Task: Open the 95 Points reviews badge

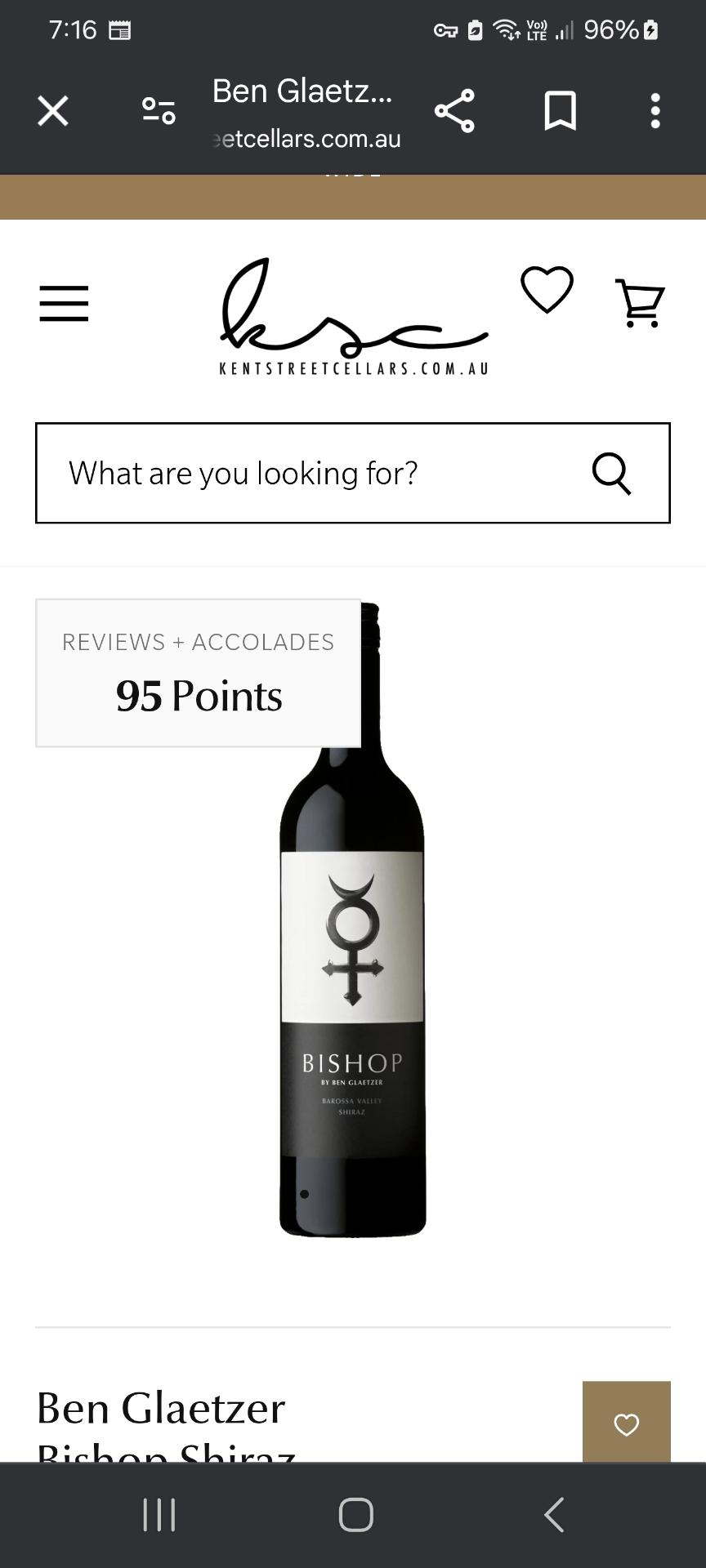Action: 199,673
